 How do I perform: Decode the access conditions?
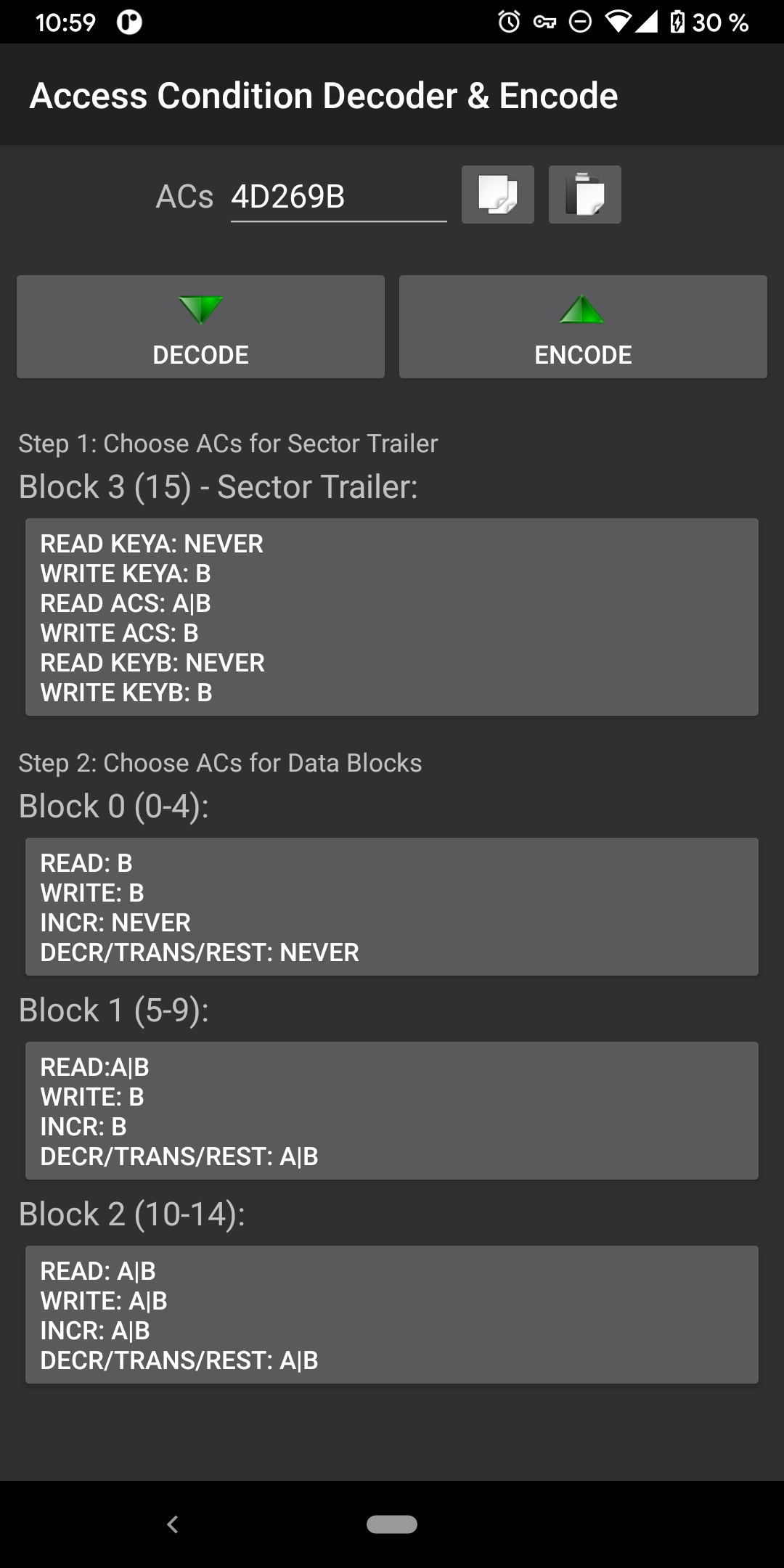click(200, 327)
